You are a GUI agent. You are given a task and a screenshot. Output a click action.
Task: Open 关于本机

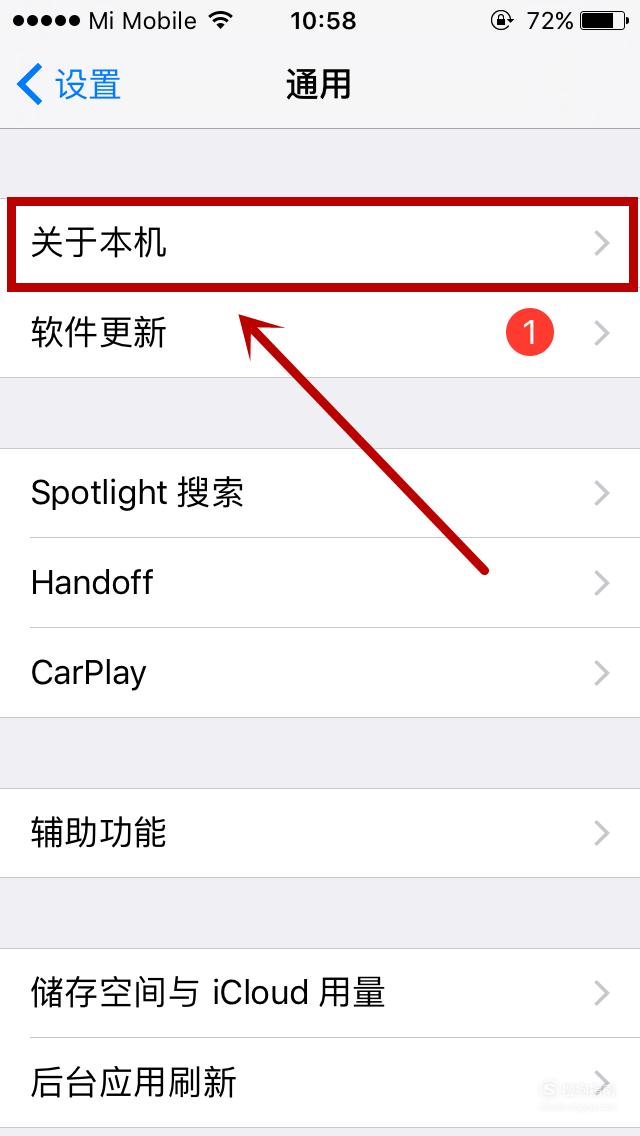320,243
